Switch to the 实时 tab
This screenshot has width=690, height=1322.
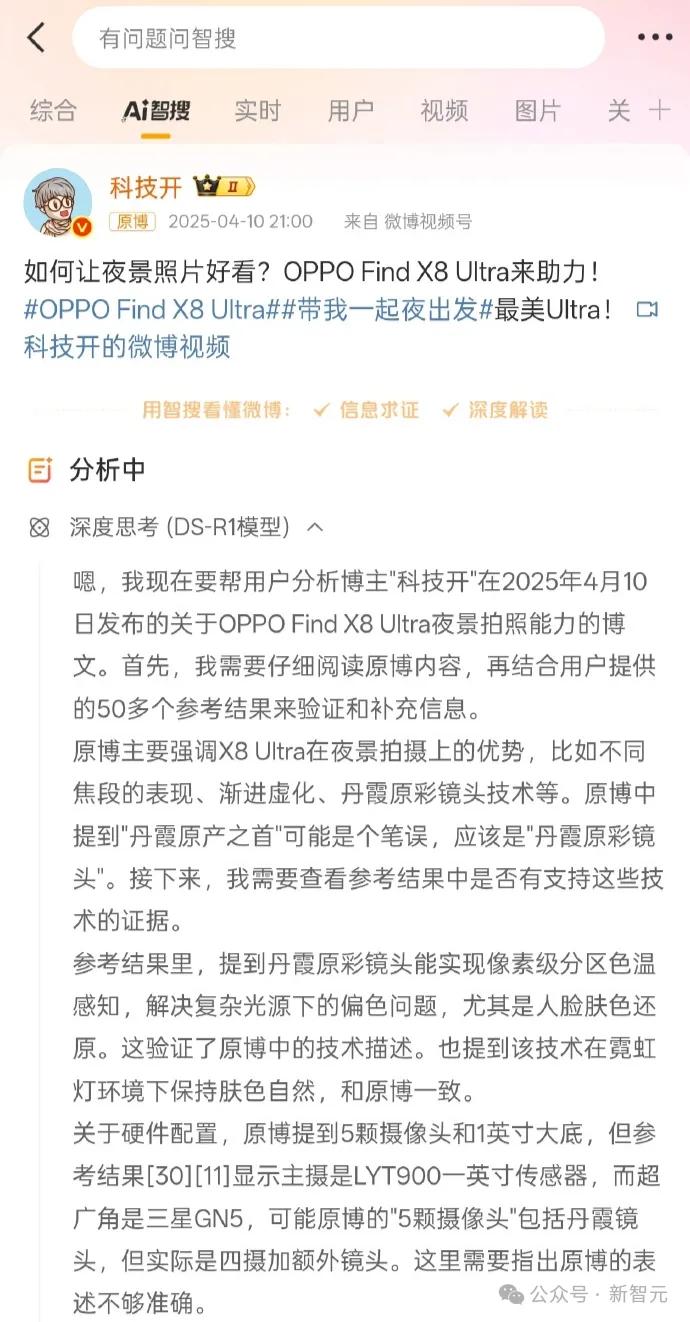tap(257, 111)
